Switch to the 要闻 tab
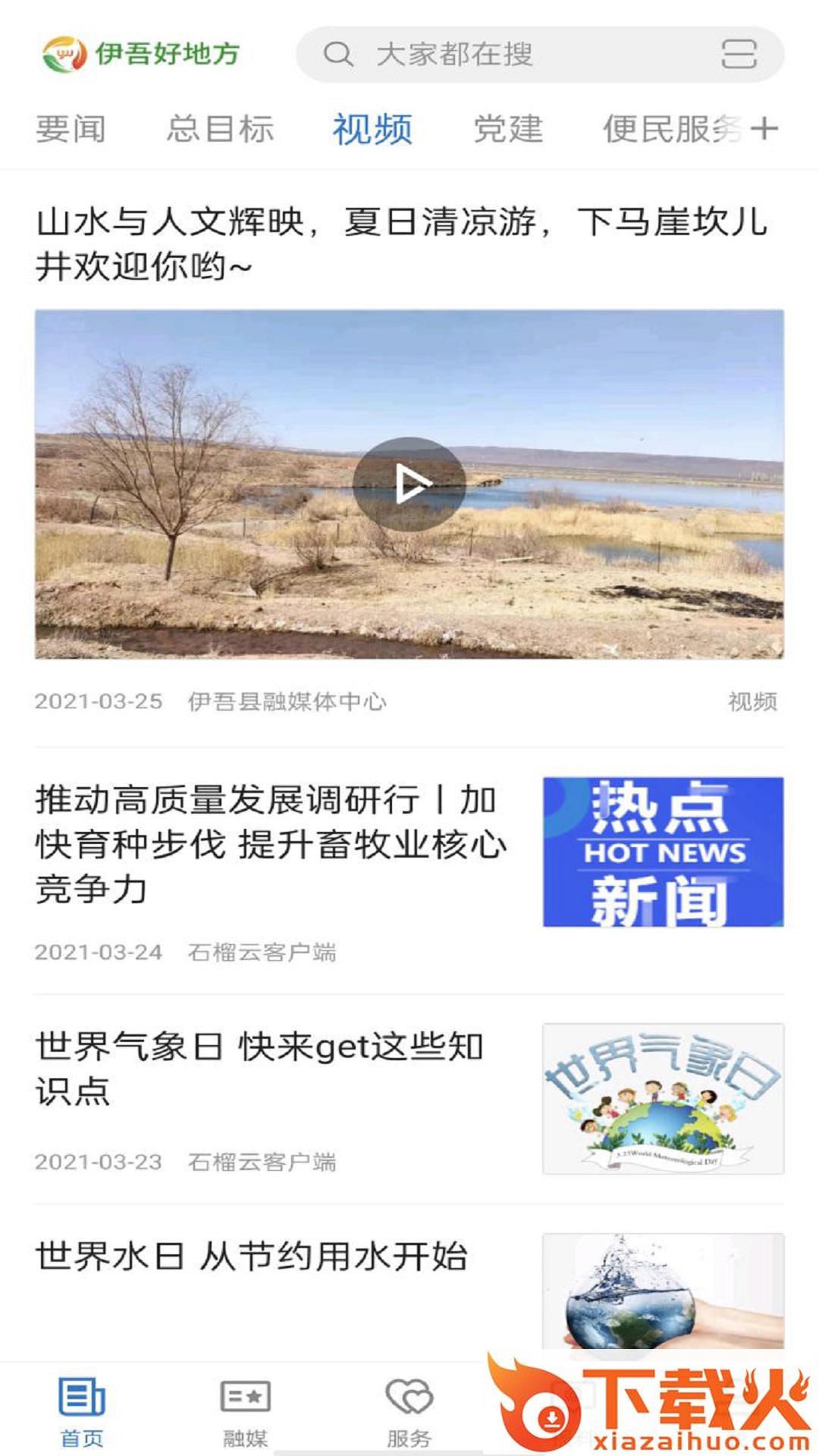The height and width of the screenshot is (1456, 819). pos(71,129)
